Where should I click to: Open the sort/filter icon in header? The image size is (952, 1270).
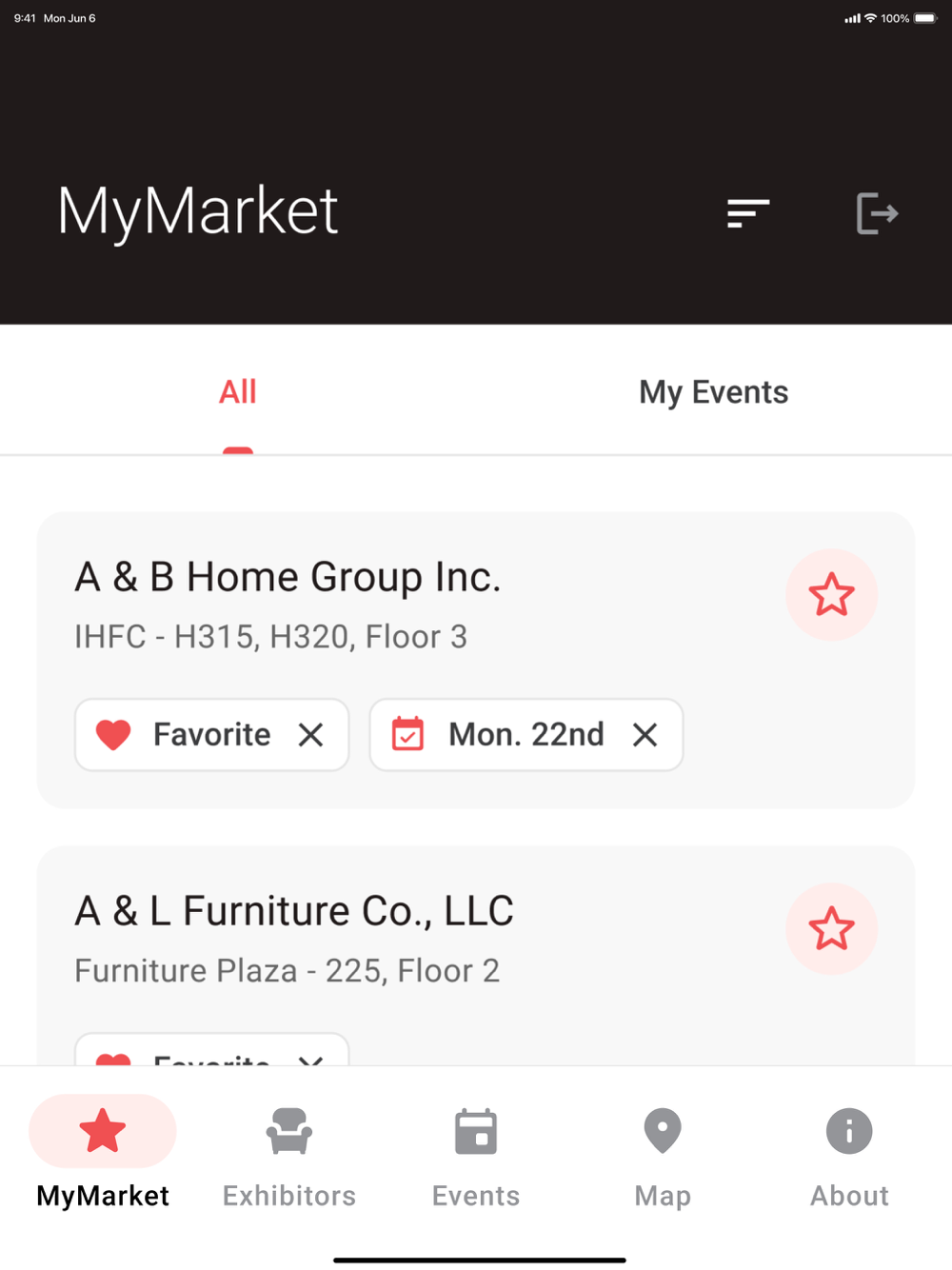tap(748, 213)
